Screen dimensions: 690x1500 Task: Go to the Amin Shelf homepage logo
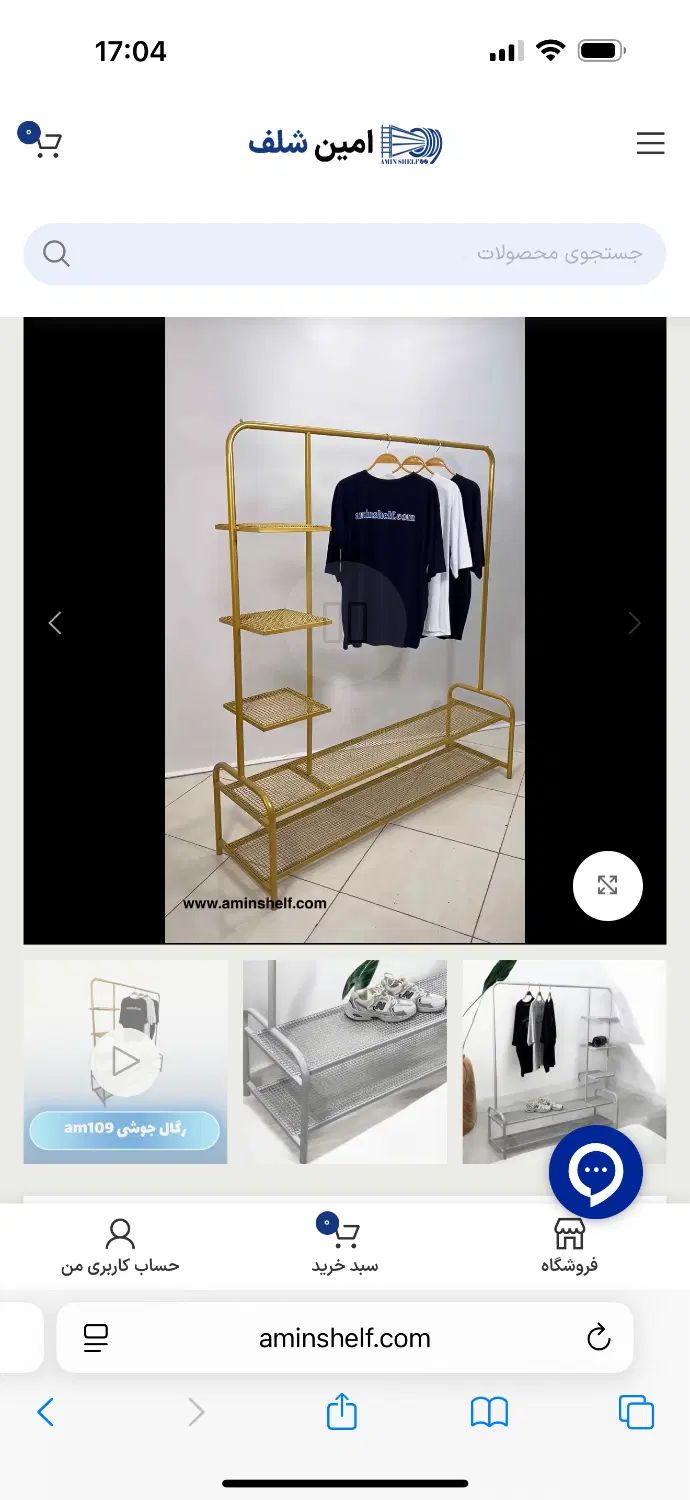pyautogui.click(x=345, y=144)
